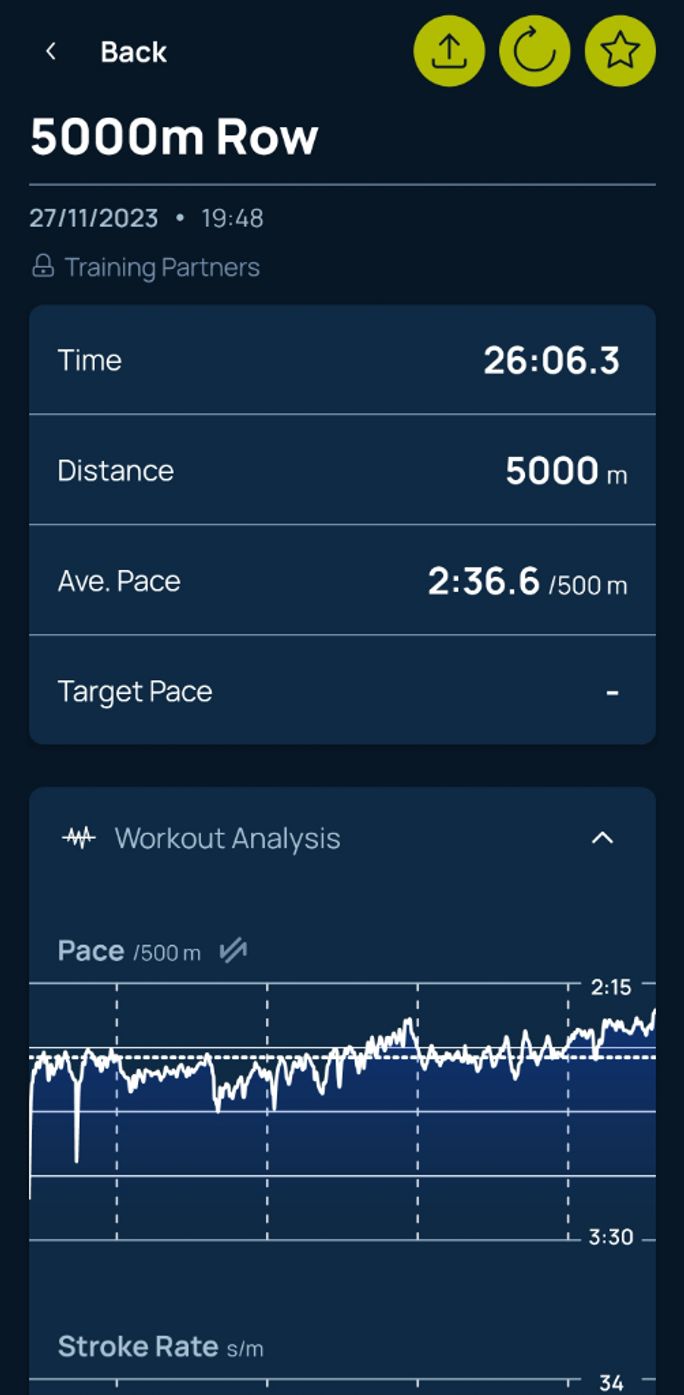Share this 5000m Row workout

click(449, 51)
